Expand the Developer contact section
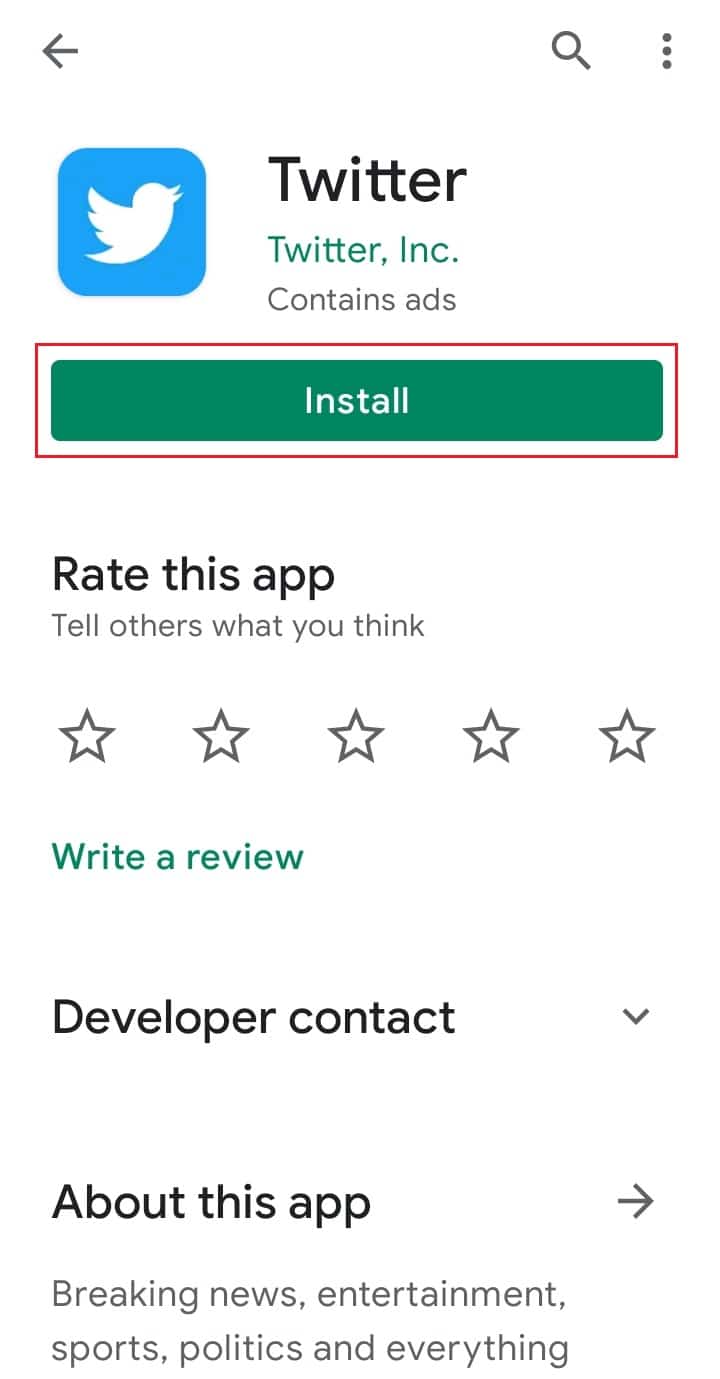Screen dimensions: 720x1379 point(635,1017)
